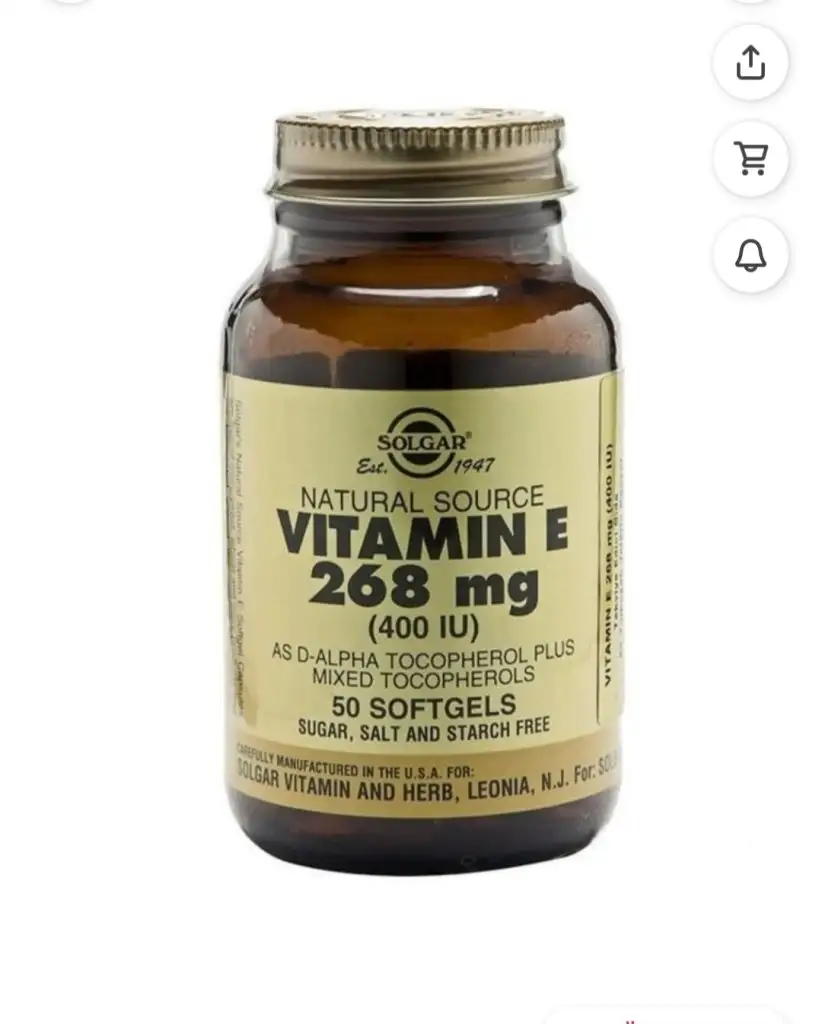This screenshot has height=1024, width=822.
Task: Share this Solgar Vitamin E product
Action: click(x=750, y=62)
